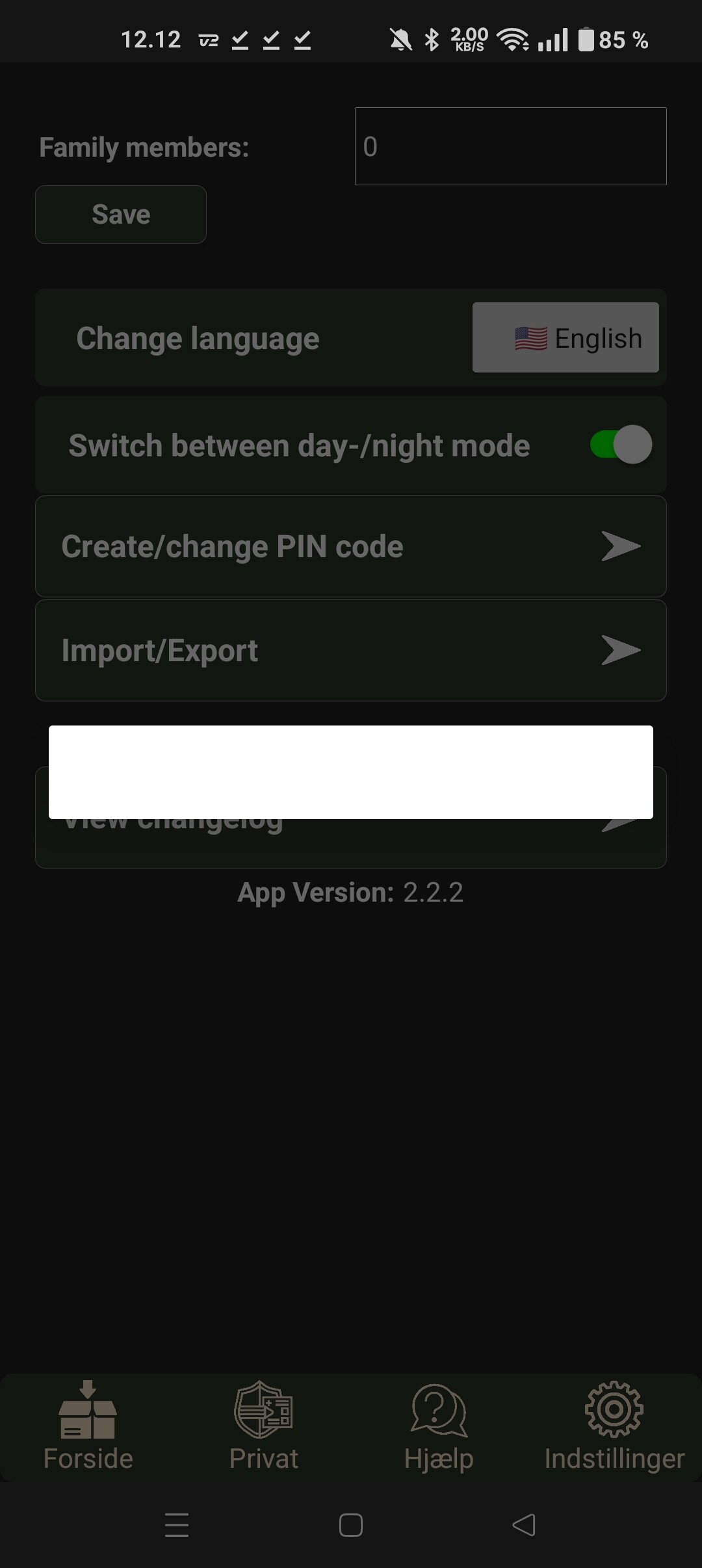Switch to the Forside tab
The image size is (702, 1568).
[x=88, y=1426]
